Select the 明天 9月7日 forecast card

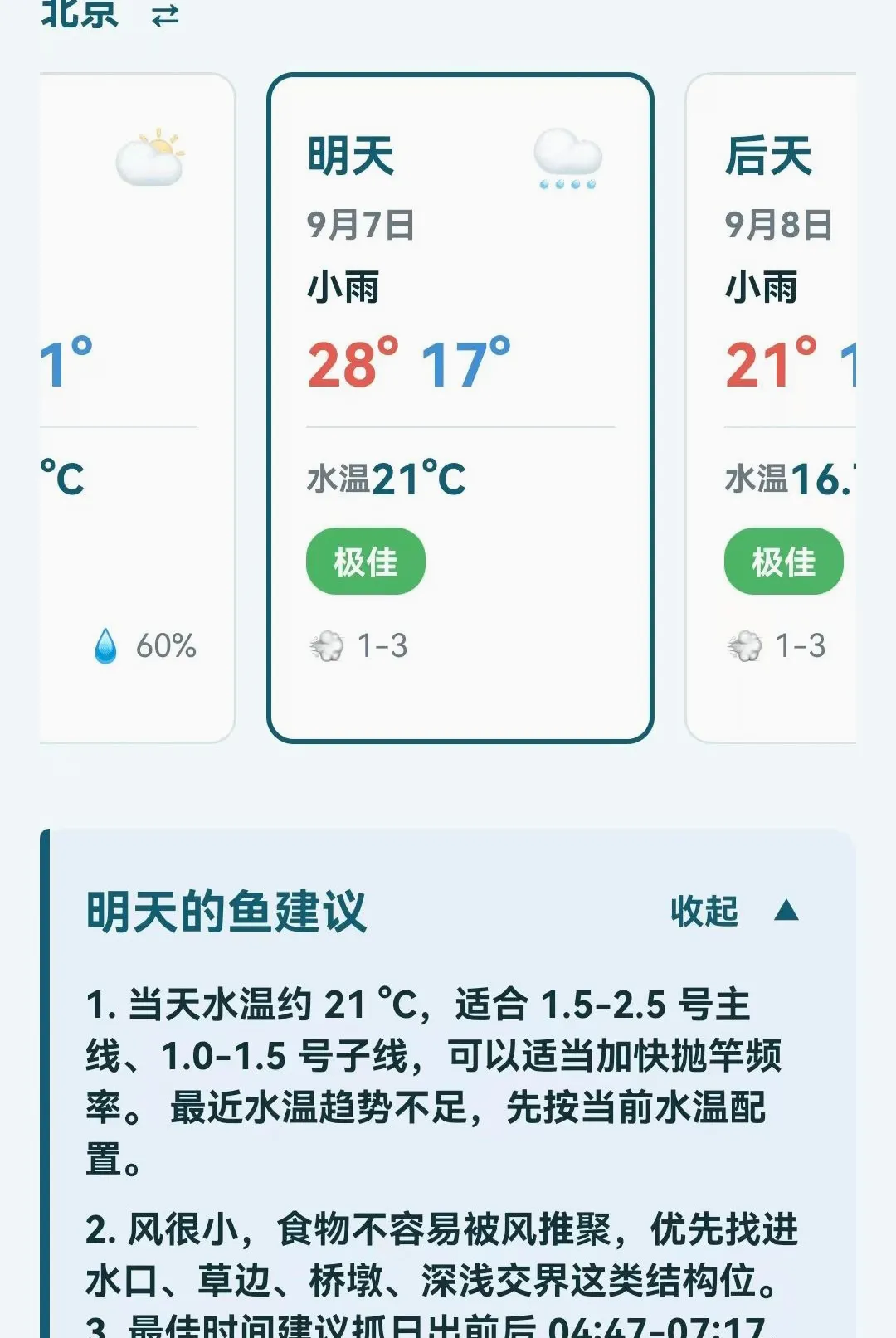[460, 408]
